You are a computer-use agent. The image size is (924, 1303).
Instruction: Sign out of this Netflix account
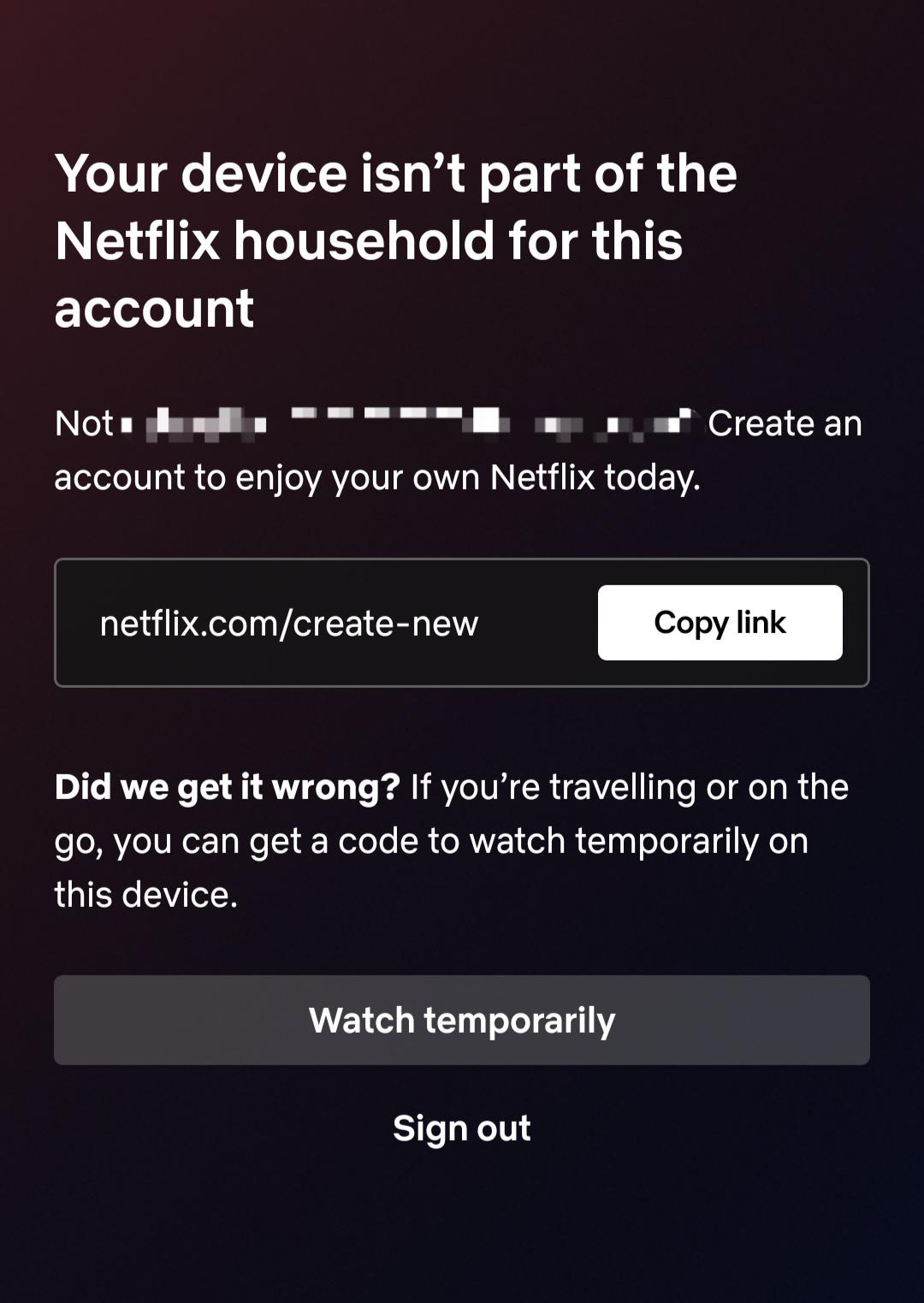(x=462, y=1128)
